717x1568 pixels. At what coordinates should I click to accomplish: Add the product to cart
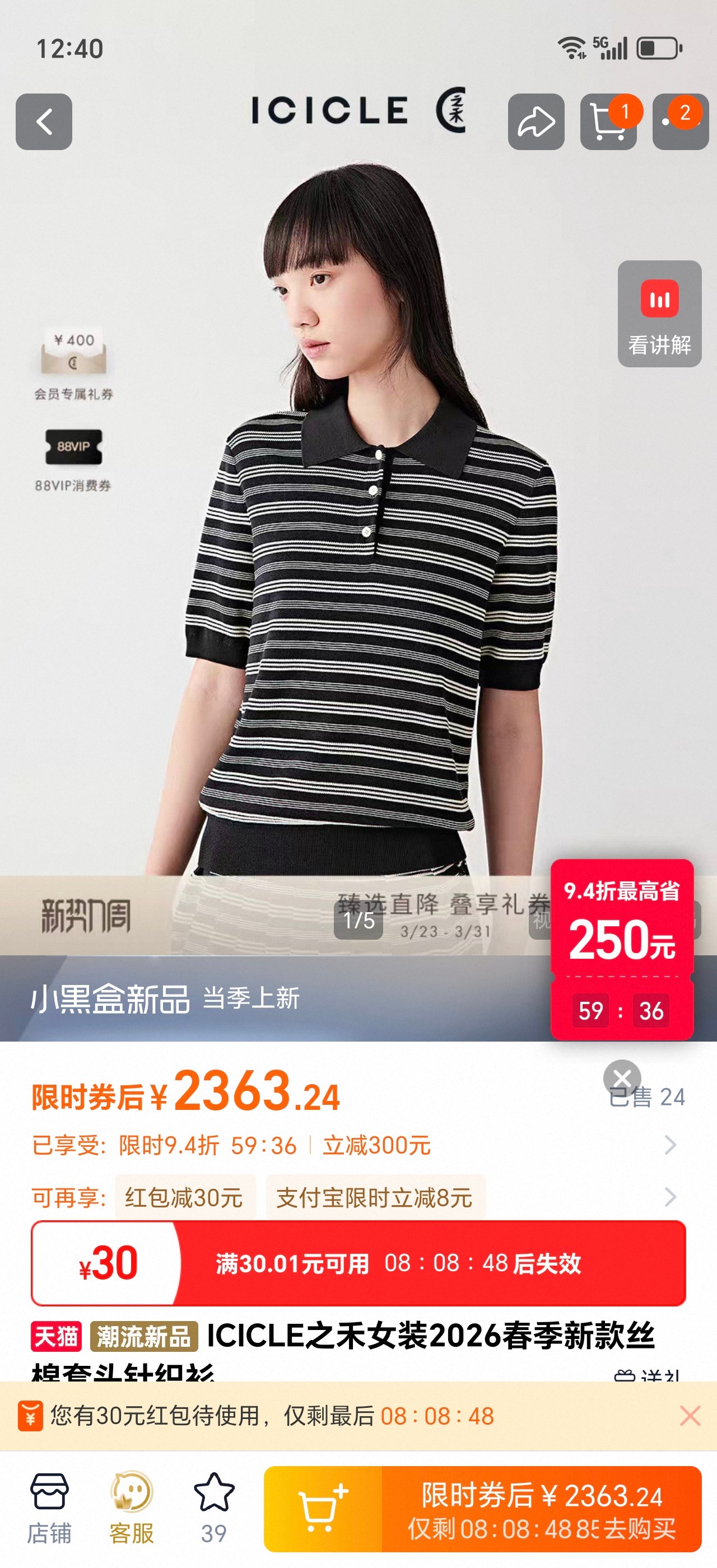tap(323, 1509)
